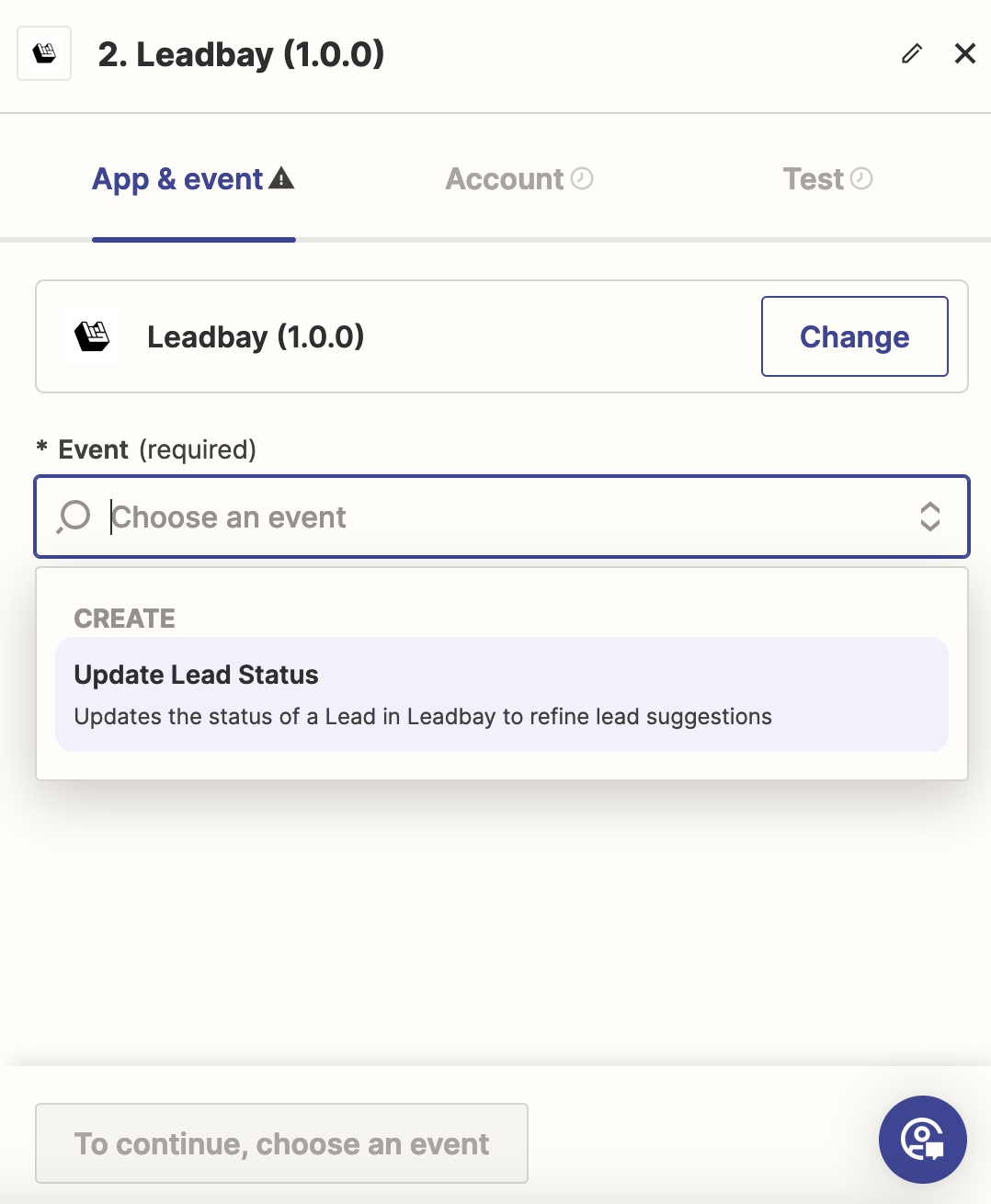Rename the step with the pencil icon

point(911,53)
